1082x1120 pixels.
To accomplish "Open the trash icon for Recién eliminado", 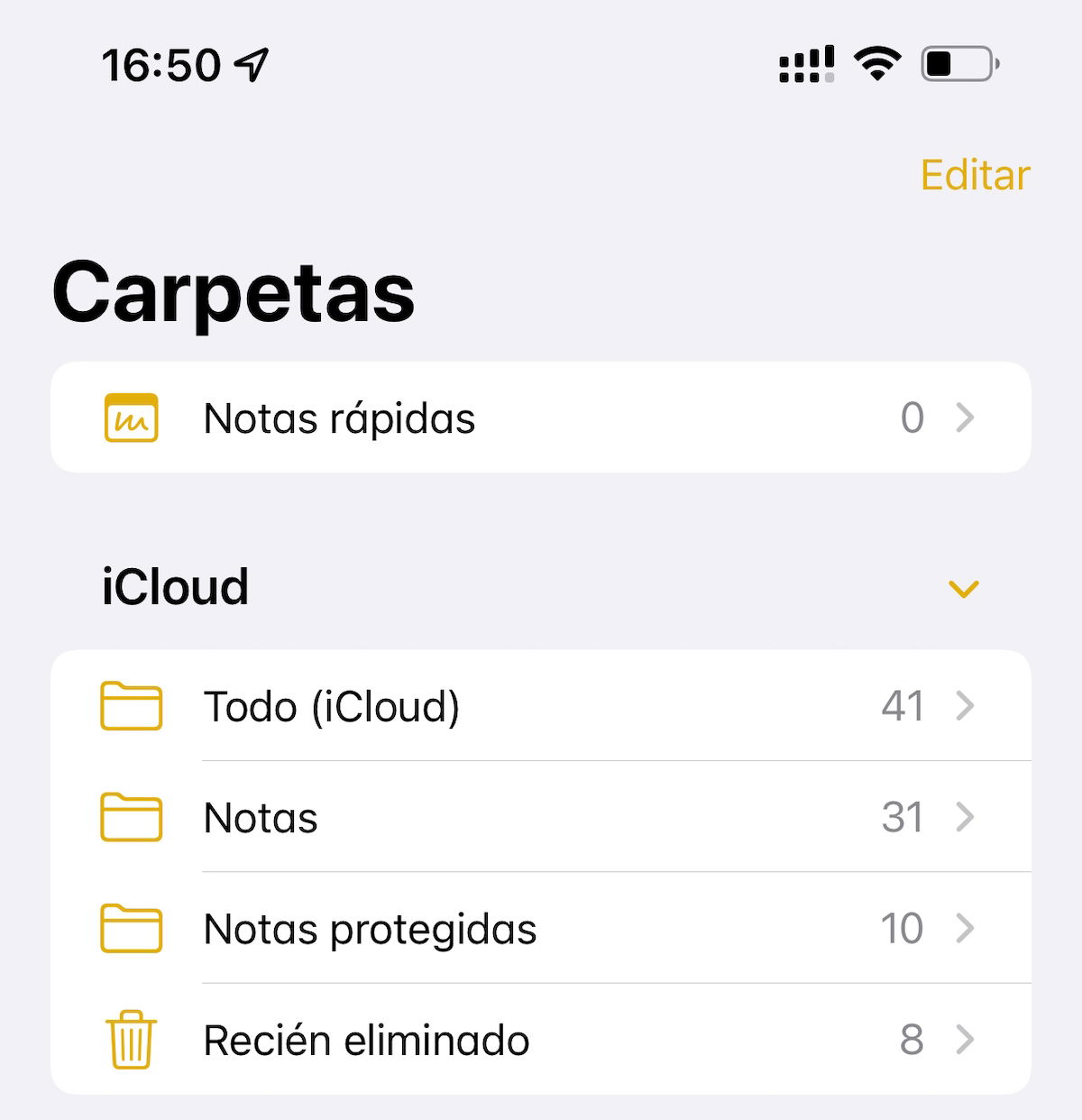I will [x=132, y=1040].
